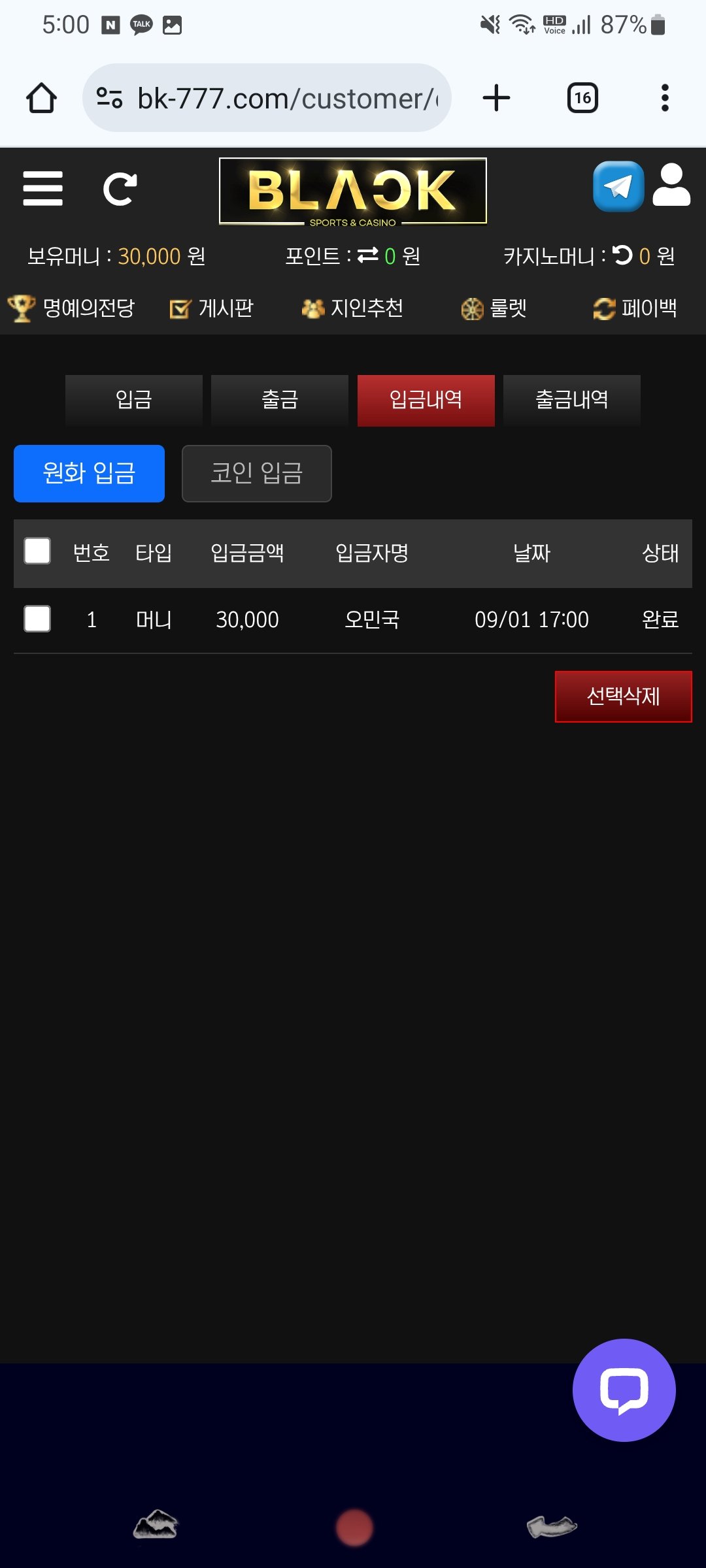The height and width of the screenshot is (1568, 706).
Task: Check the select-all checkbox in header
Action: 37,551
